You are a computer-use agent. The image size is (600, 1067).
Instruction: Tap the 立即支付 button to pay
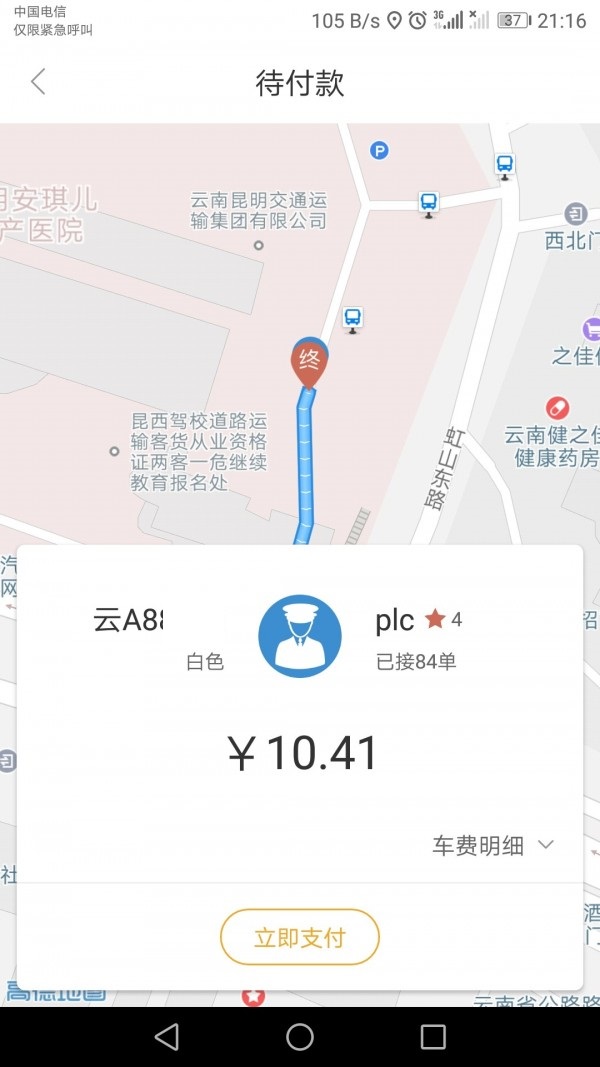pyautogui.click(x=300, y=937)
